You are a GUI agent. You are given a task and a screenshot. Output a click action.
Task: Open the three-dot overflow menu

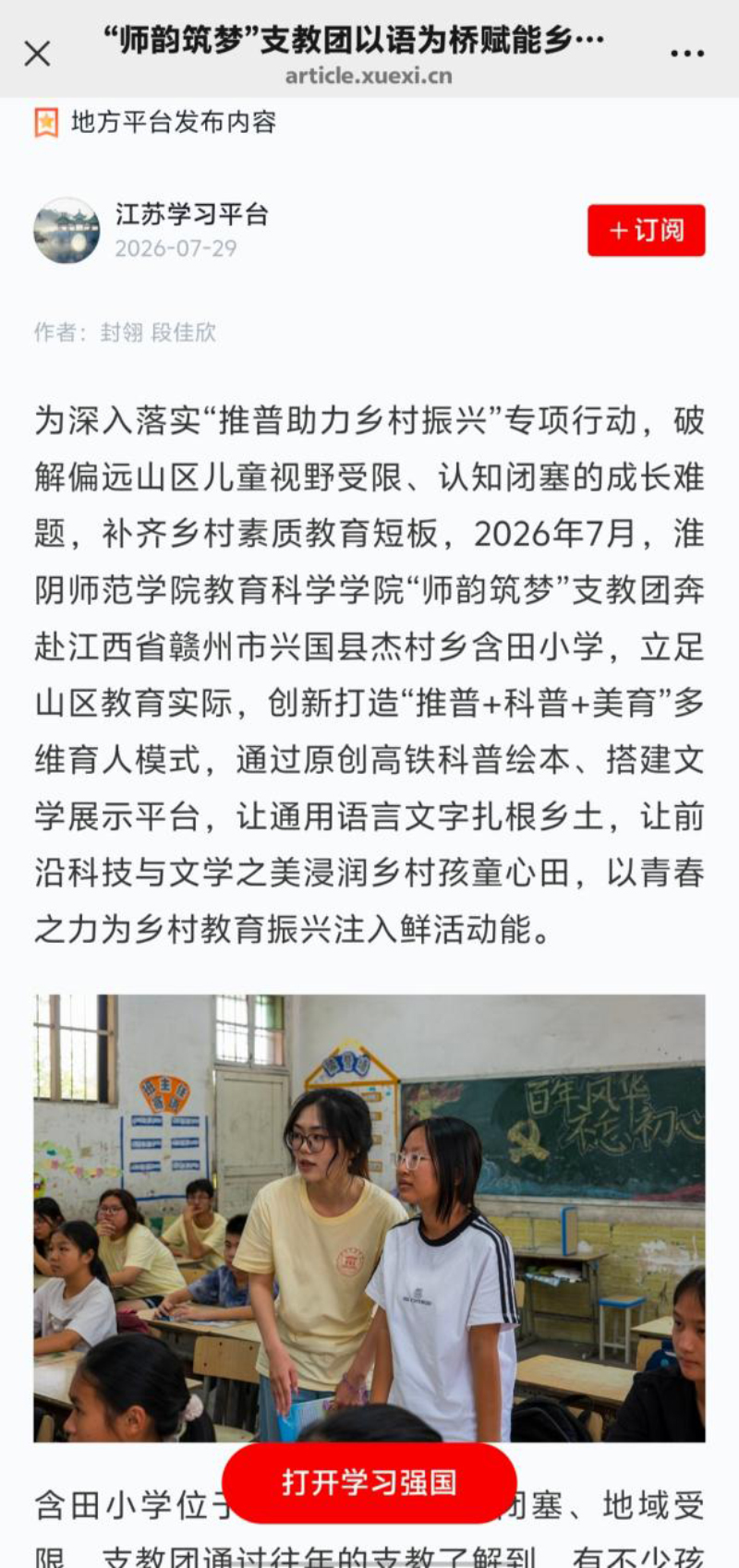(x=687, y=54)
